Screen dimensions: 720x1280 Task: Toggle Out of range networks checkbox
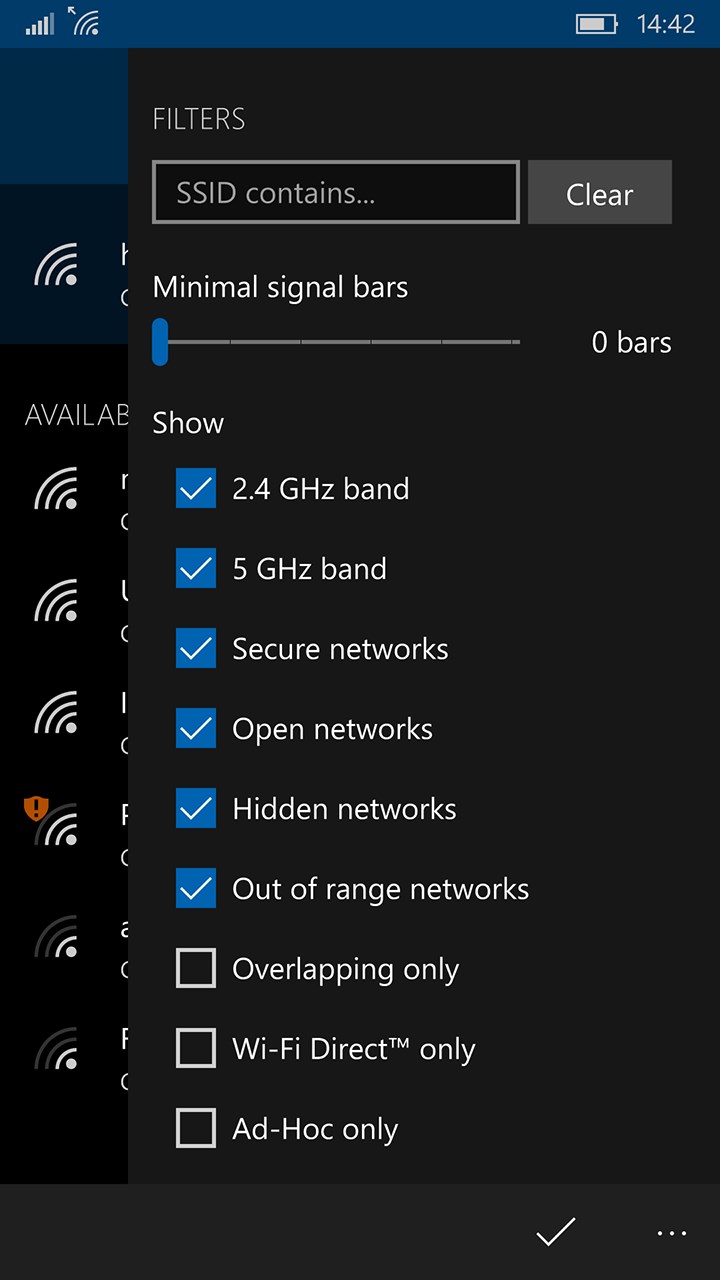click(x=196, y=889)
